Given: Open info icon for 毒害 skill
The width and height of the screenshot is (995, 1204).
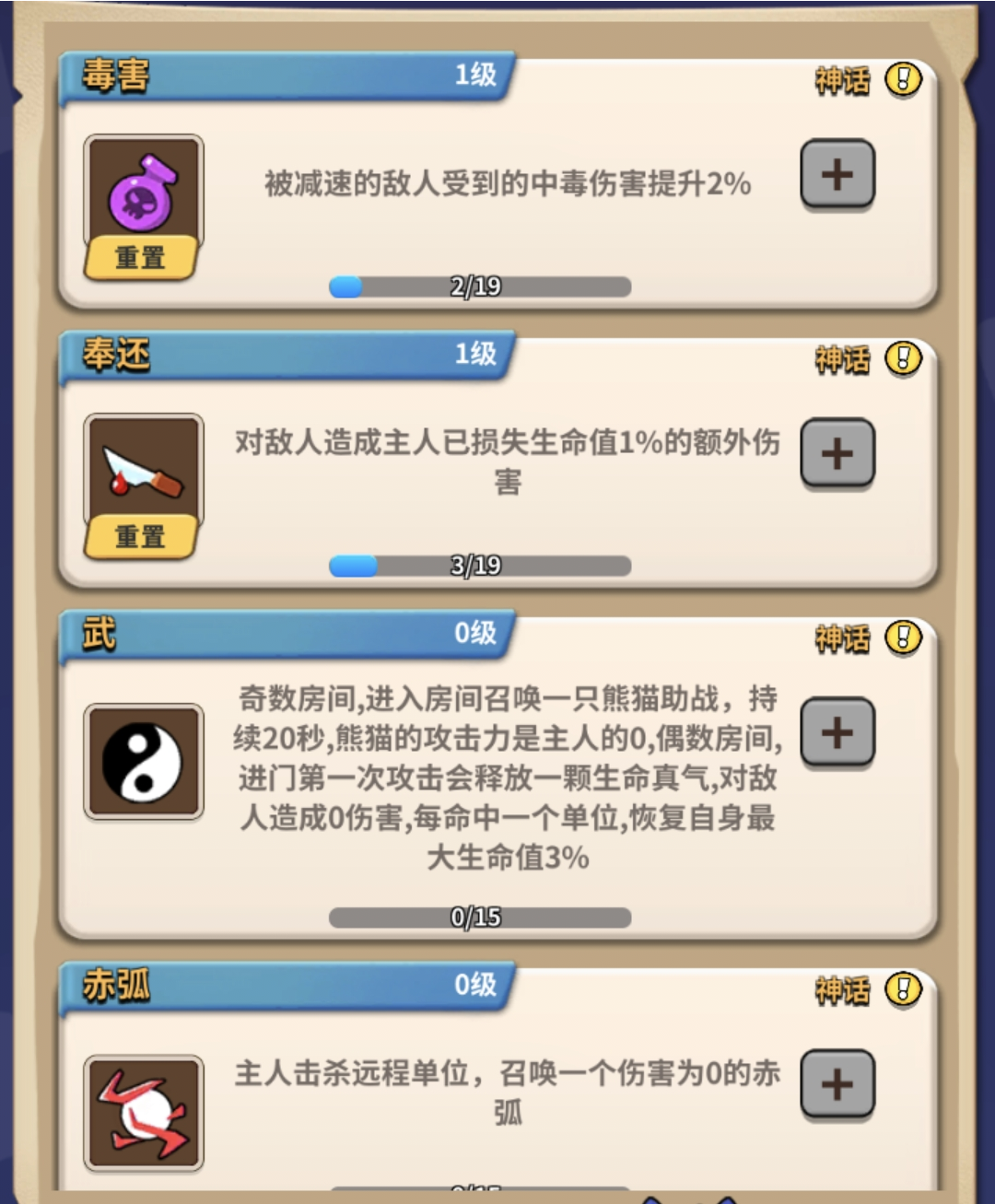Looking at the screenshot, I should pyautogui.click(x=903, y=79).
